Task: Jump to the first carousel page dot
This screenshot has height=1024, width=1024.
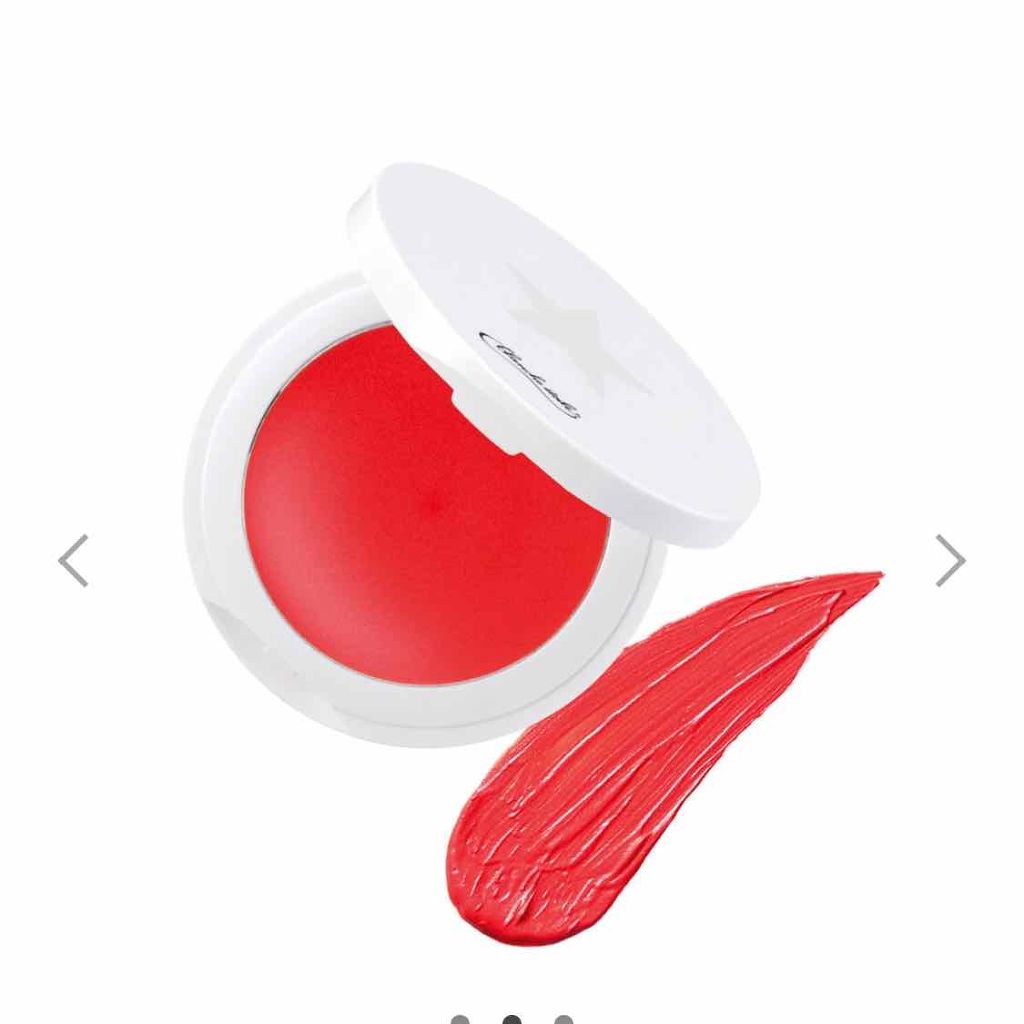Action: click(x=460, y=1019)
